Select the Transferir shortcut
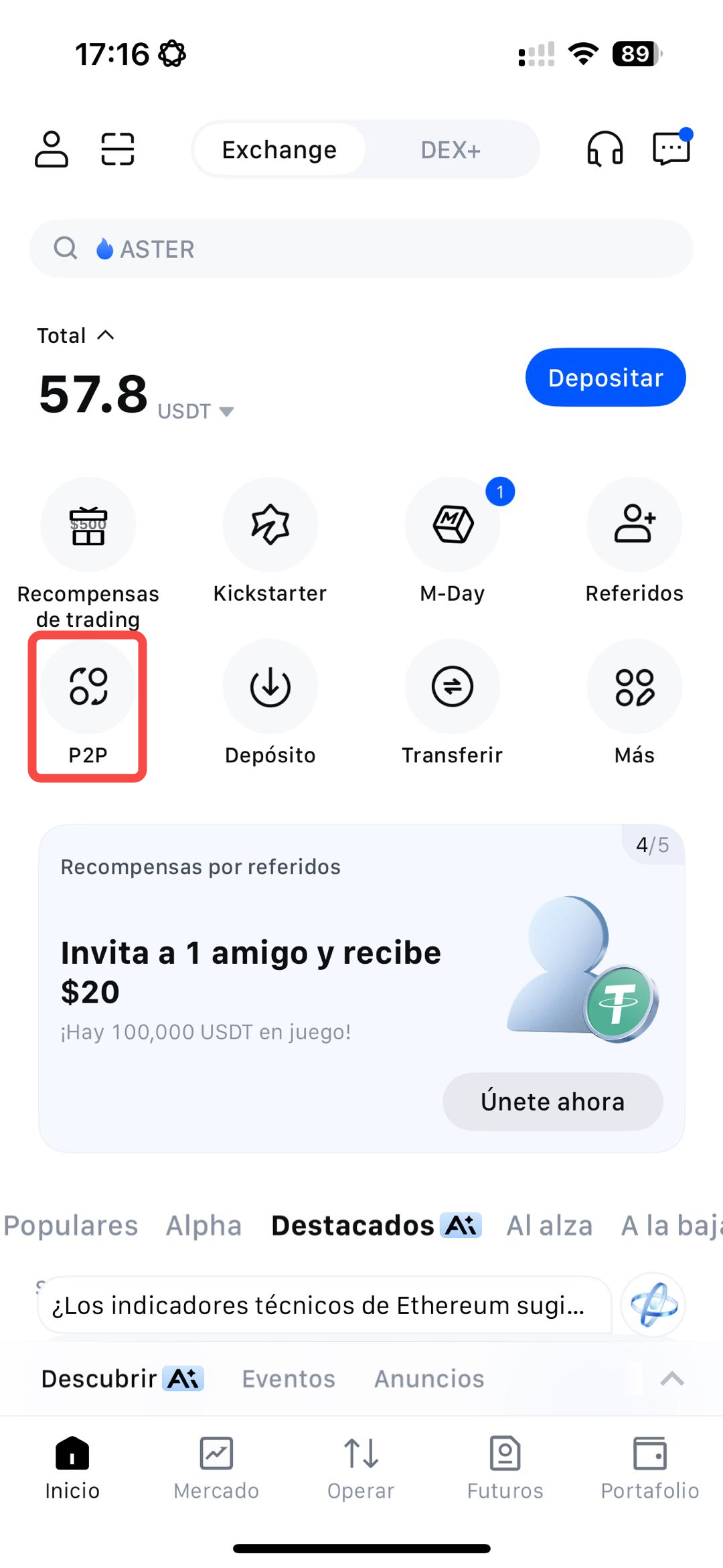This screenshot has width=723, height=1568. point(453,687)
